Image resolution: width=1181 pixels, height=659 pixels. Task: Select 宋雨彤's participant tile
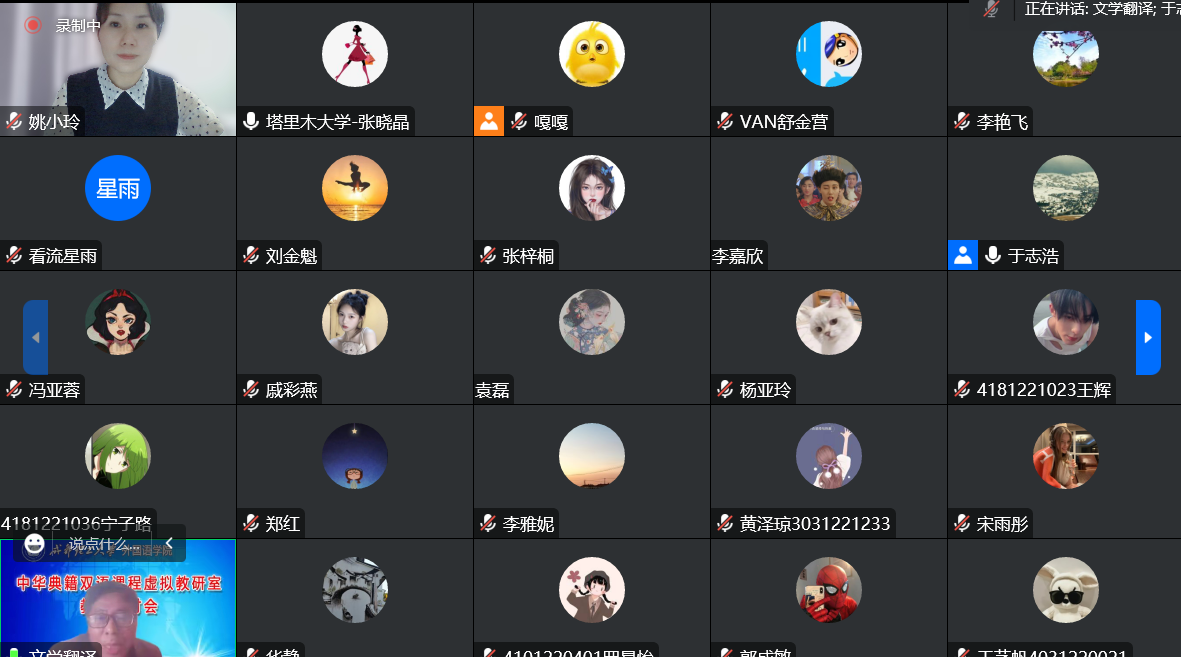point(1064,471)
